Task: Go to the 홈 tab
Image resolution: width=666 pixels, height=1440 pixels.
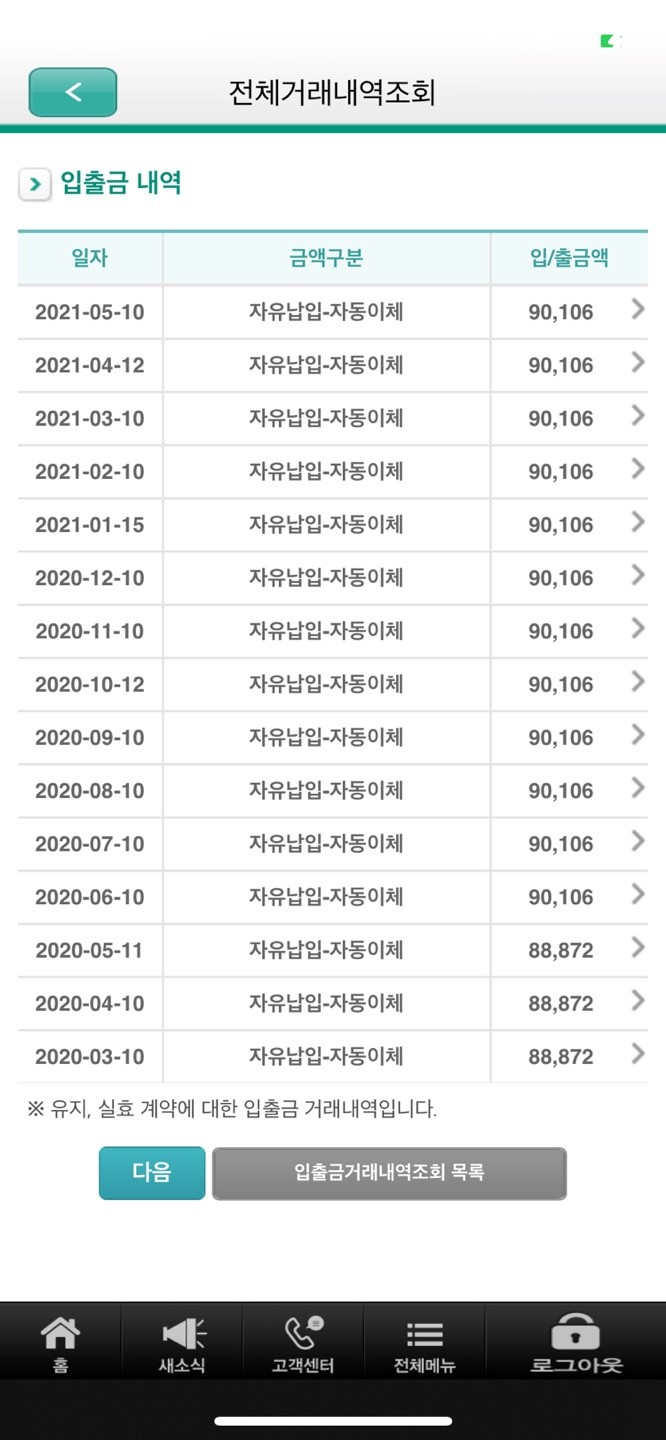Action: coord(60,1343)
